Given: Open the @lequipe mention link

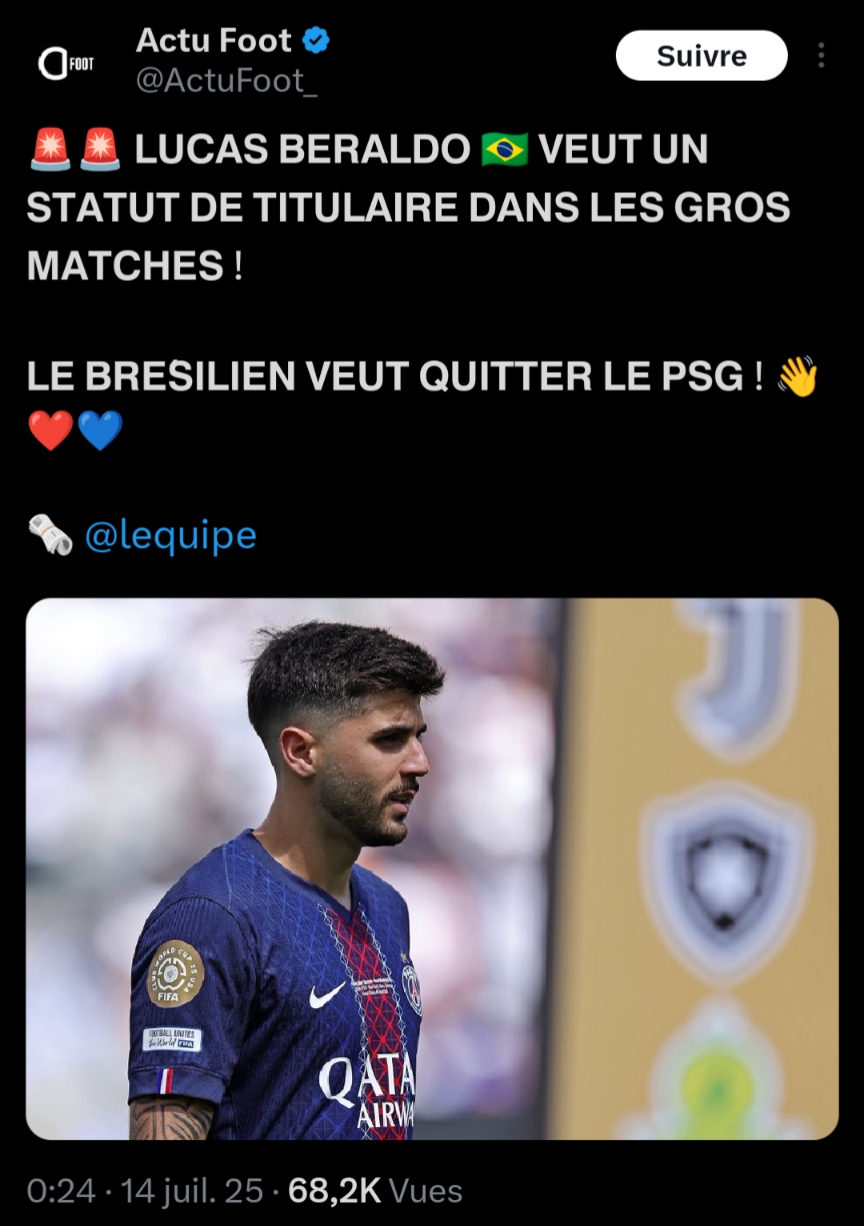Looking at the screenshot, I should 170,536.
